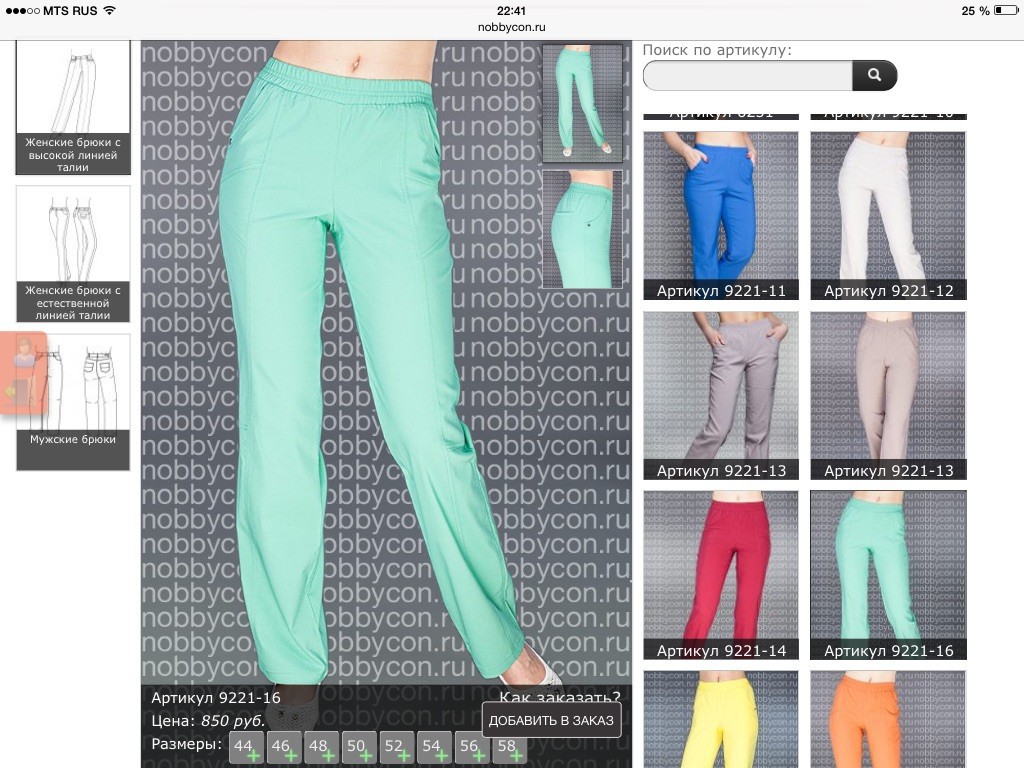Open red pants Артикул 9221-14
This screenshot has width=1024, height=768.
[721, 575]
